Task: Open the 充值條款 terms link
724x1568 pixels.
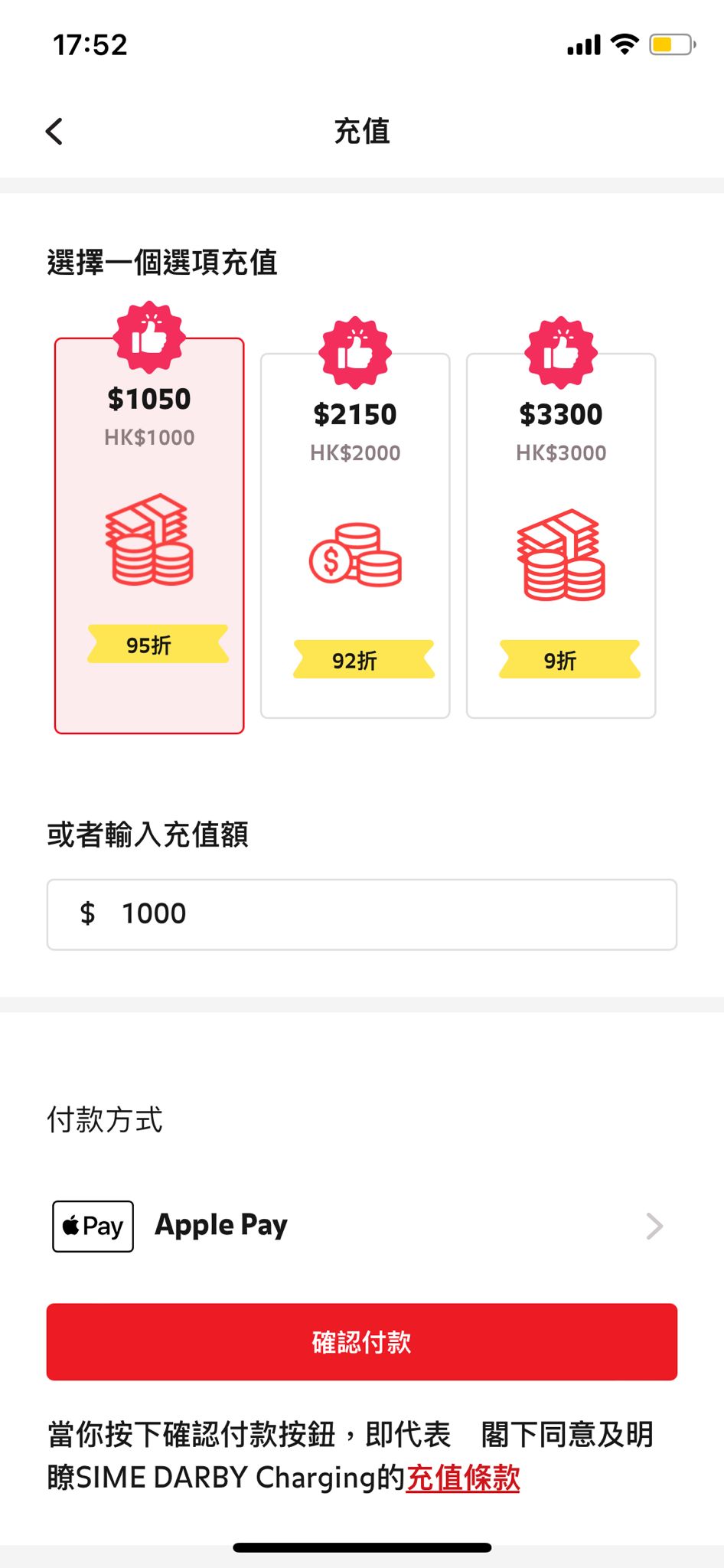Action: [463, 1477]
